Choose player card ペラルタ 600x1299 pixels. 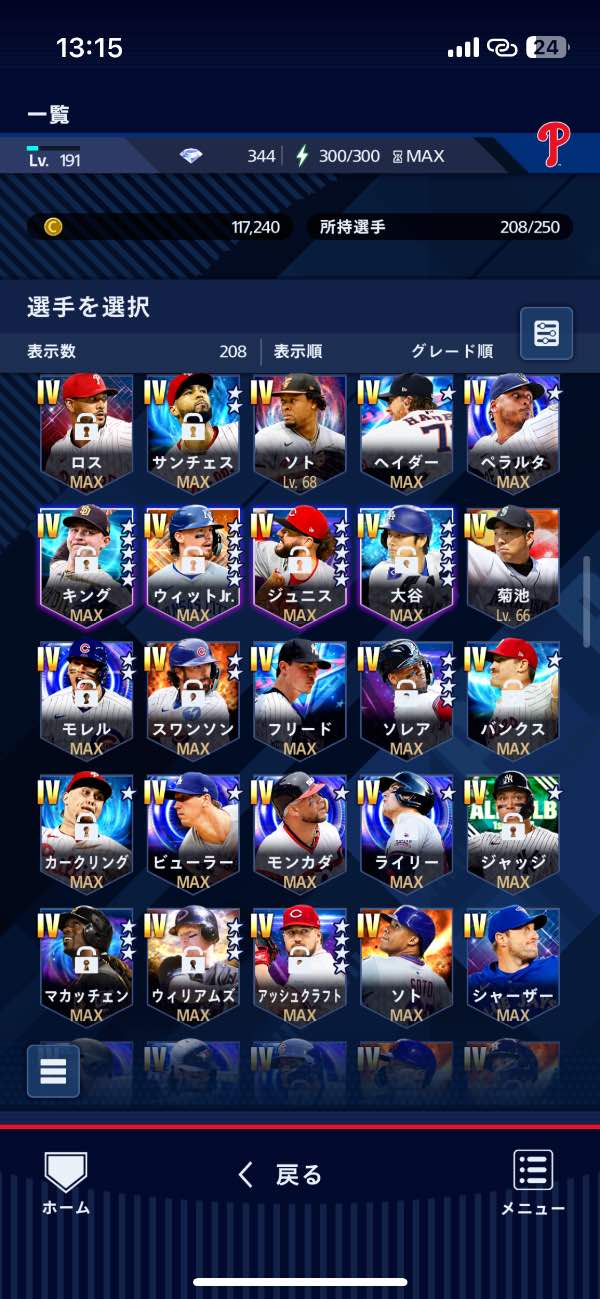513,434
